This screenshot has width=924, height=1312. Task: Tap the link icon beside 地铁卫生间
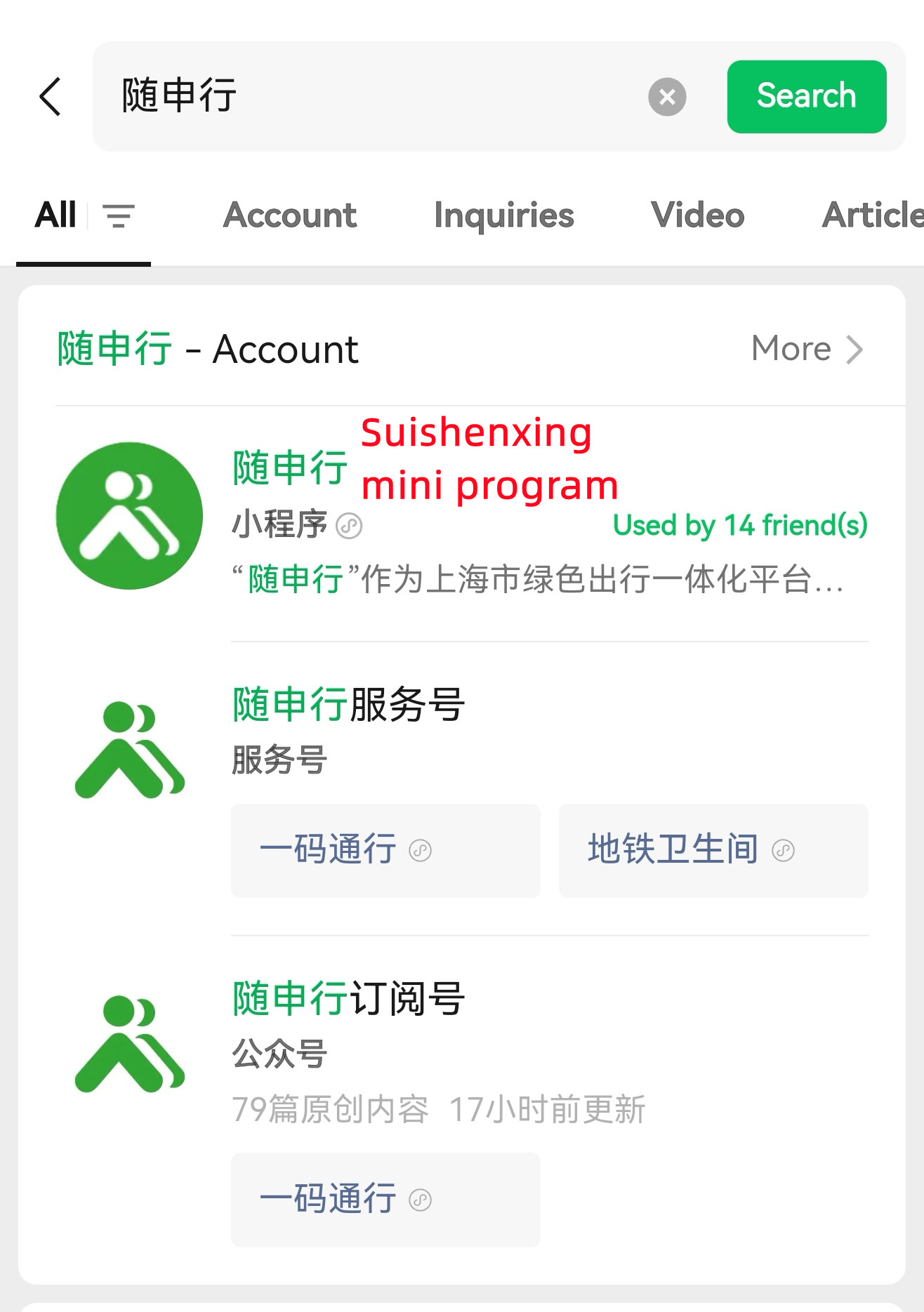pos(782,849)
